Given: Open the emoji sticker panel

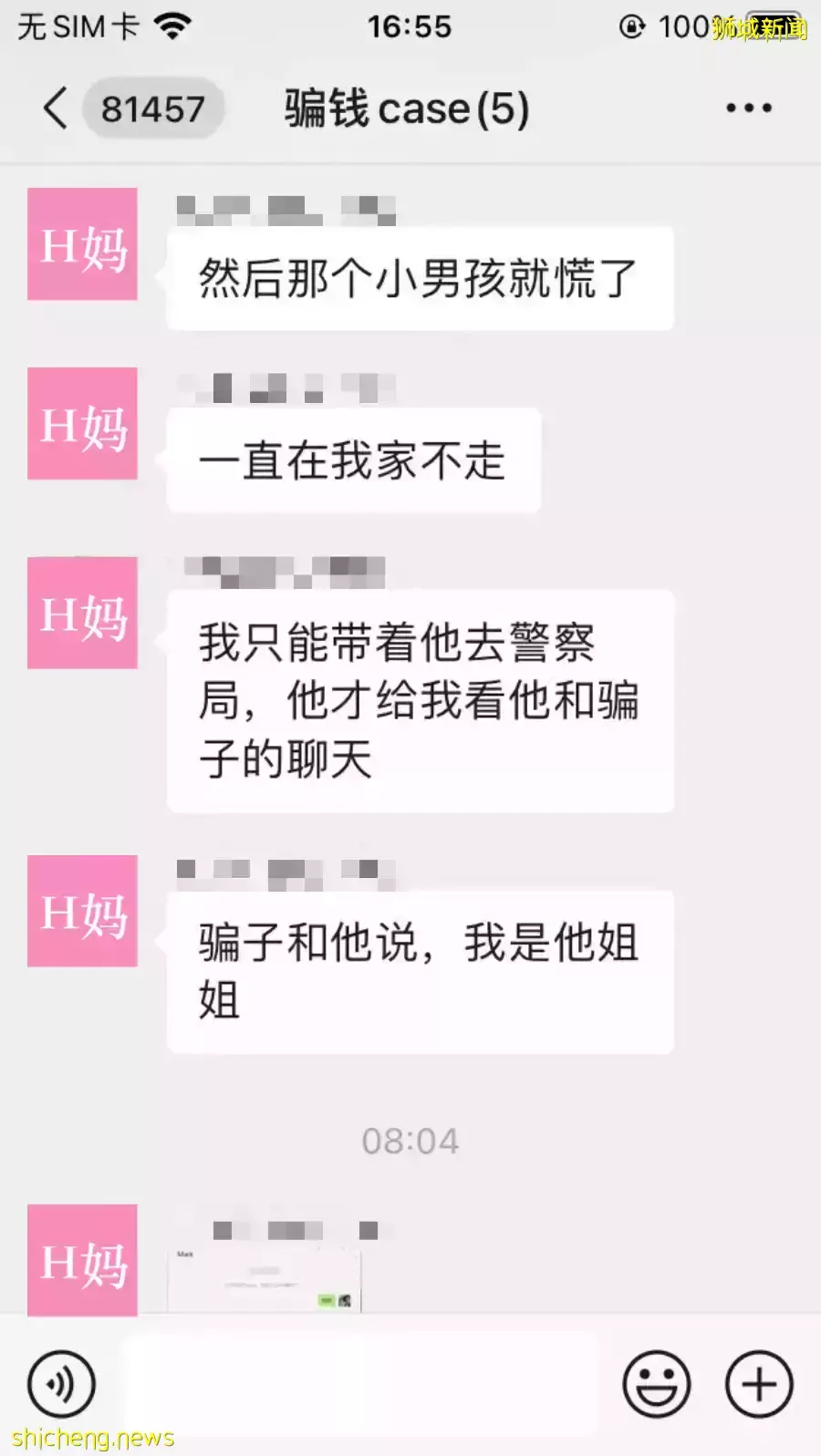Looking at the screenshot, I should click(x=656, y=1384).
